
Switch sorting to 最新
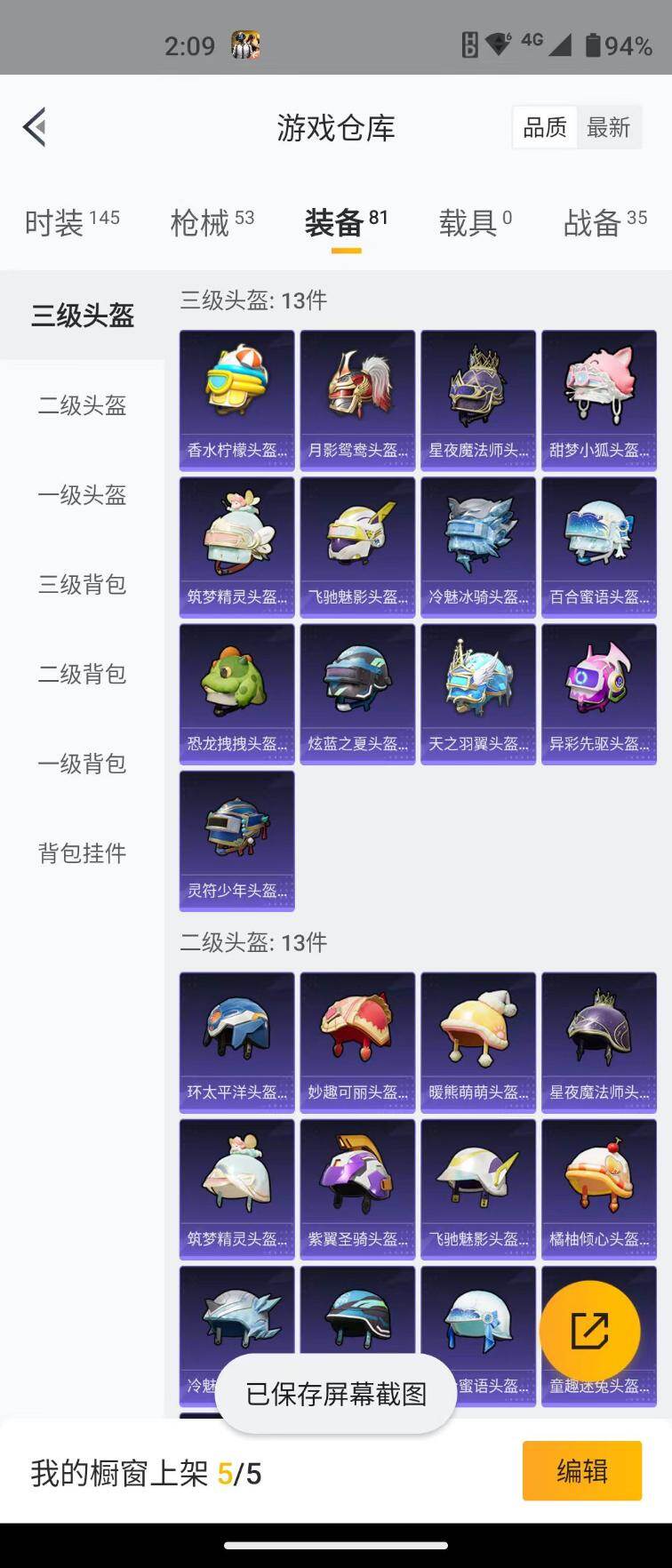point(610,126)
